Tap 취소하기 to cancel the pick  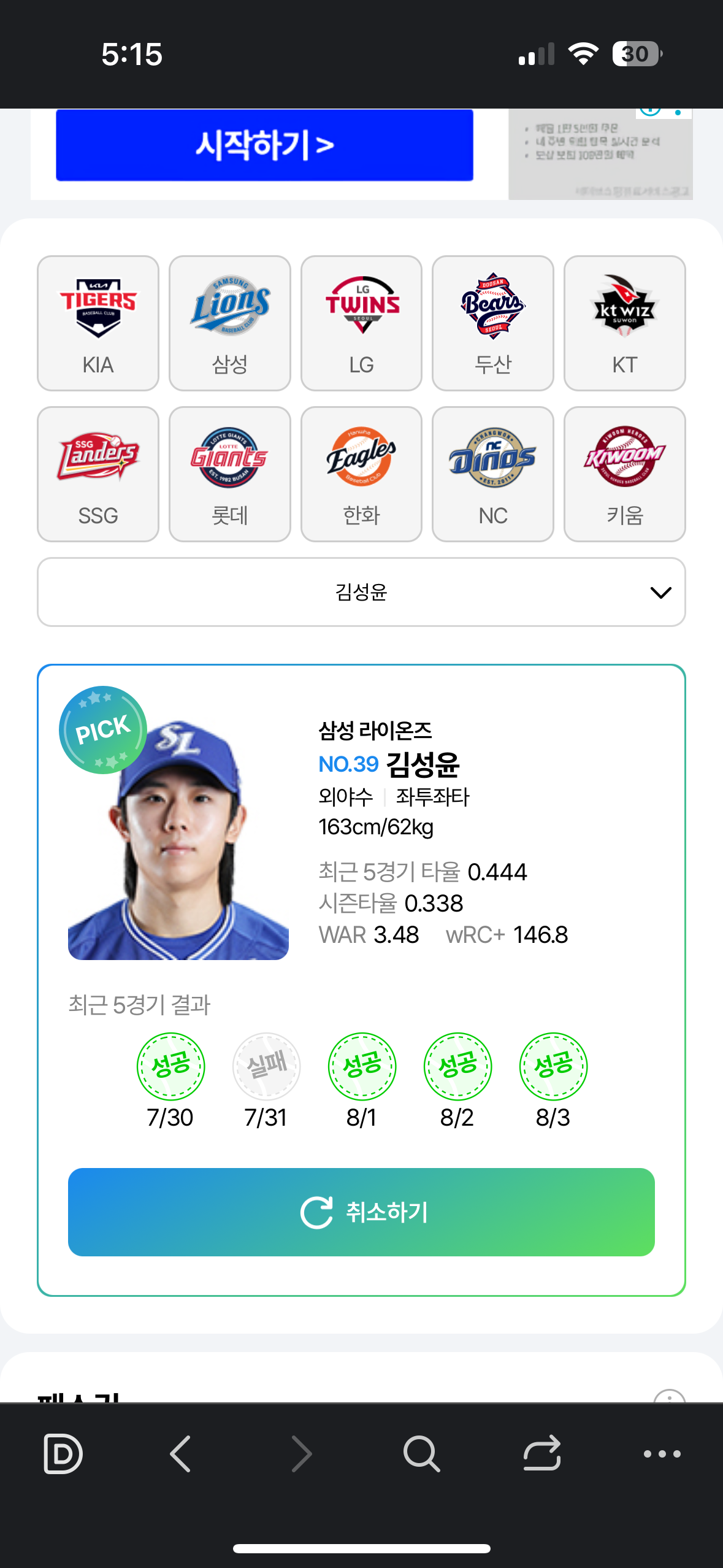[x=361, y=1212]
